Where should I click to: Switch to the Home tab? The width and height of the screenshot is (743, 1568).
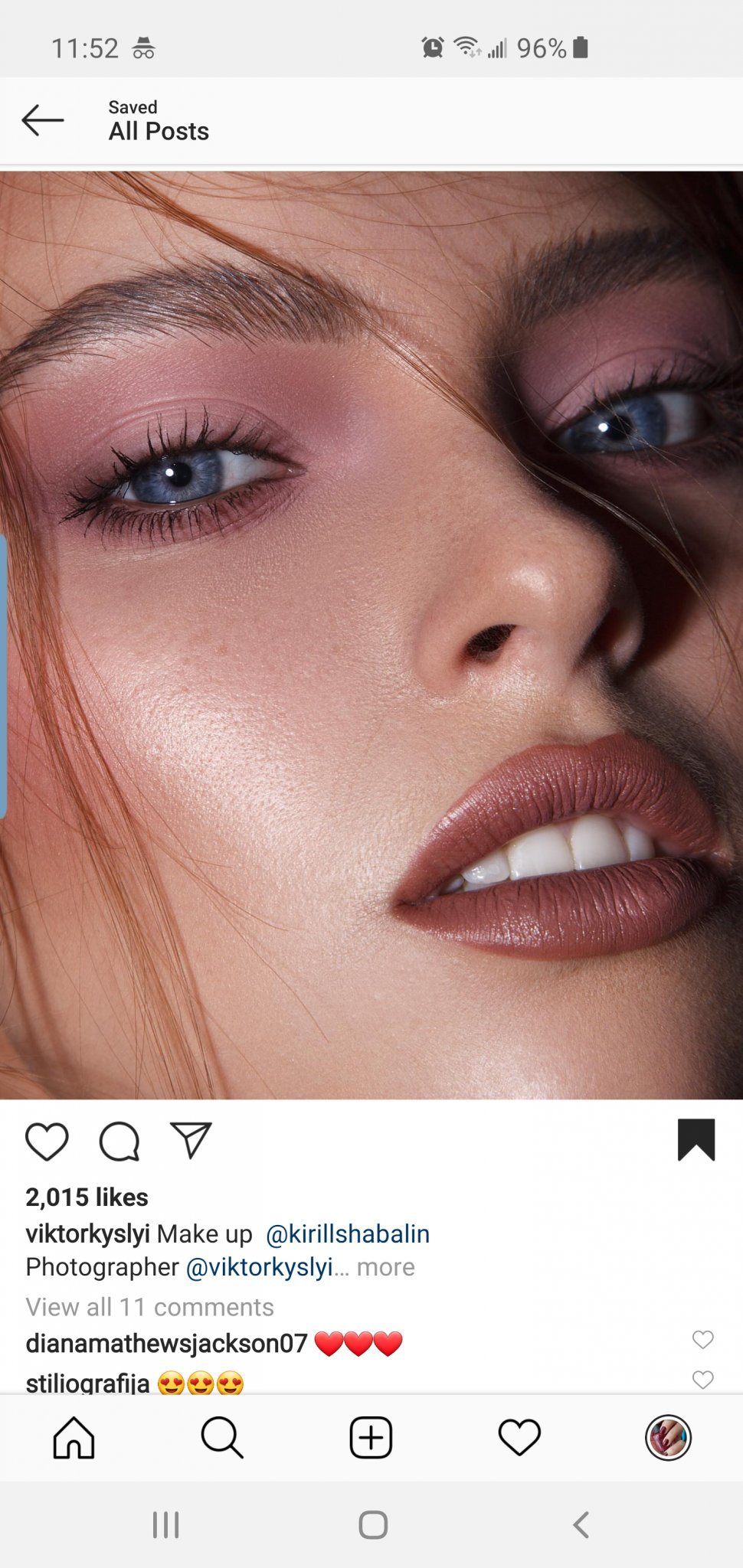click(x=74, y=1437)
